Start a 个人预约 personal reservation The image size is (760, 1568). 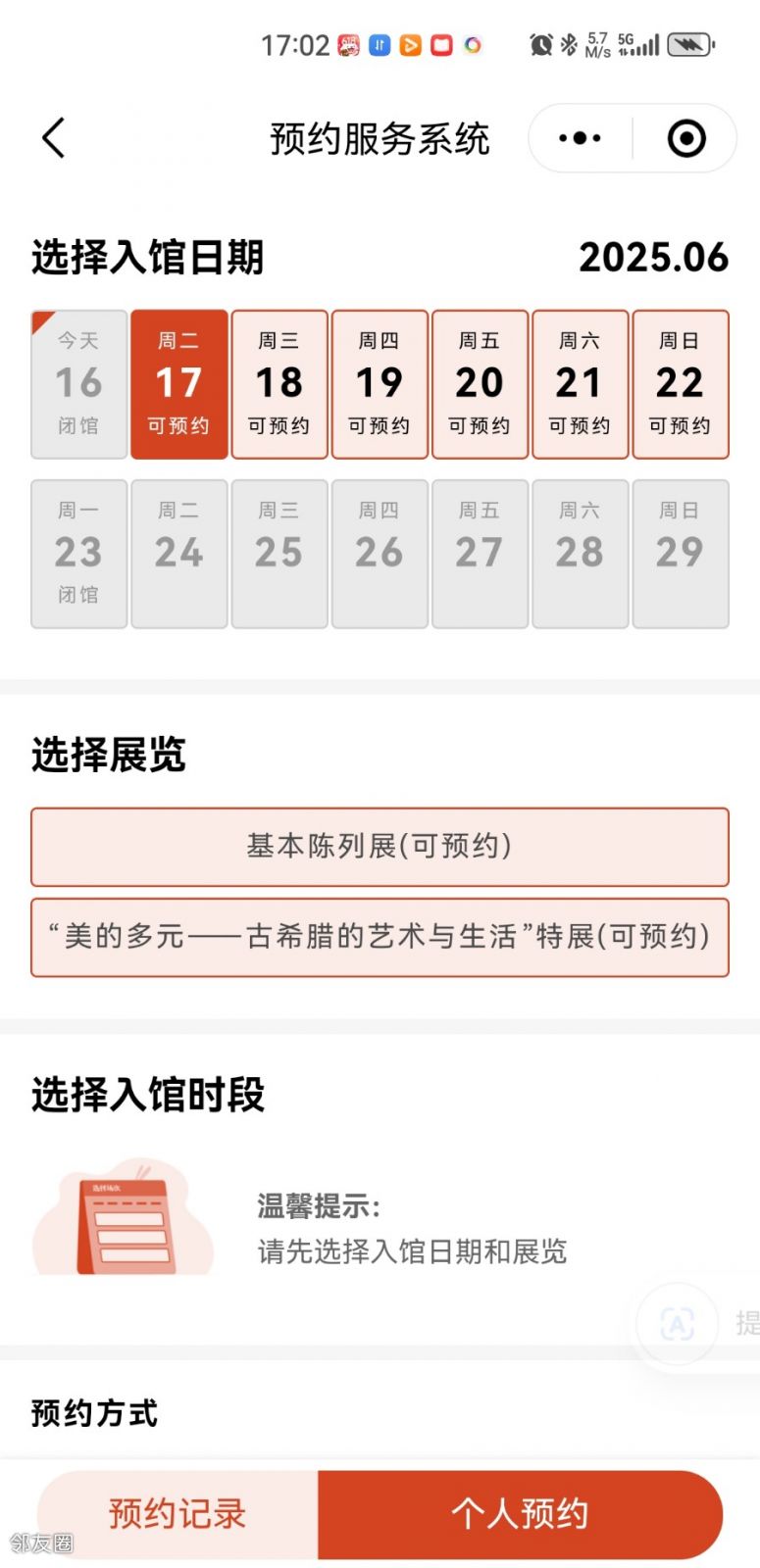520,1514
